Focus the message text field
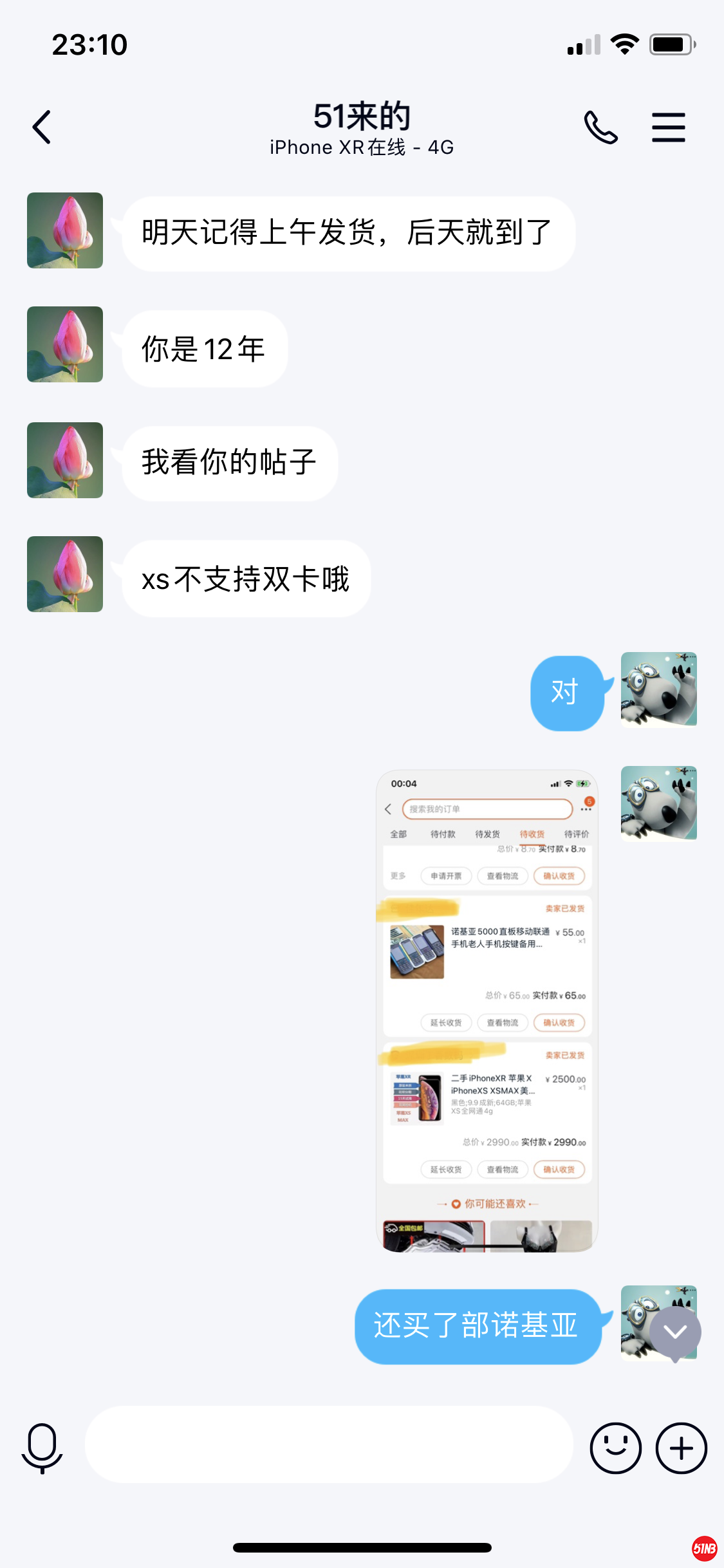 [328, 1445]
